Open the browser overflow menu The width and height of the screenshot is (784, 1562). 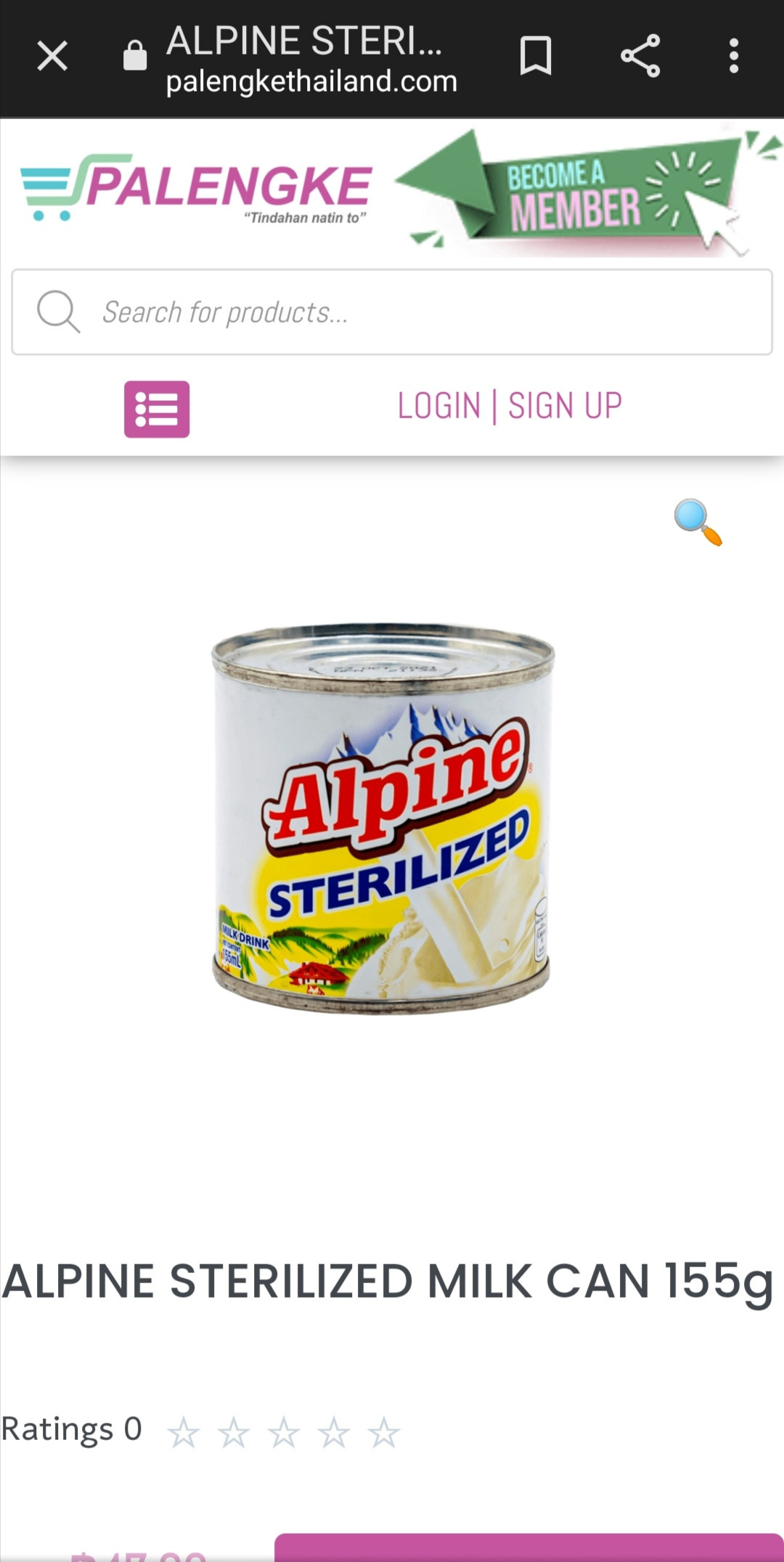[734, 56]
